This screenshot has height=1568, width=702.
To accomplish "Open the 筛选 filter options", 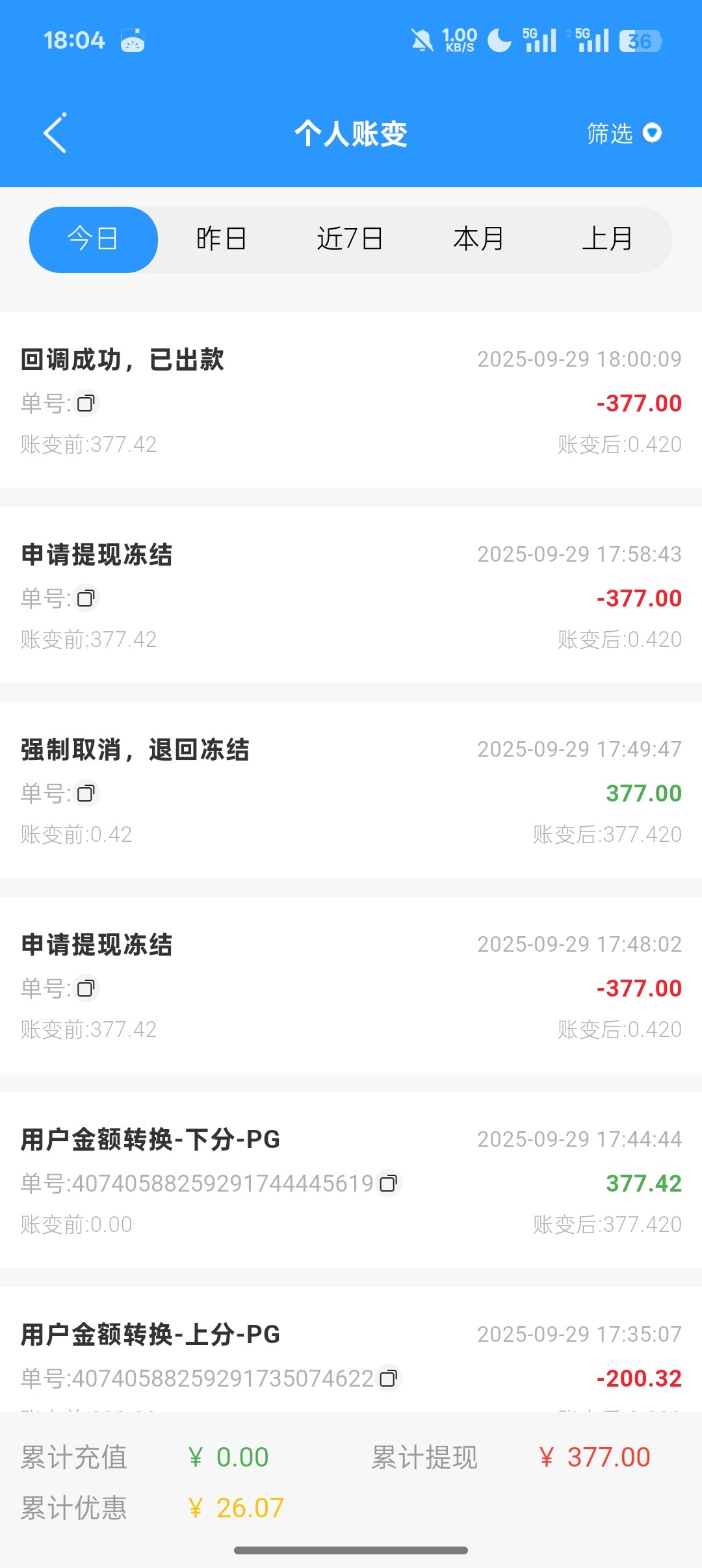I will [x=623, y=133].
